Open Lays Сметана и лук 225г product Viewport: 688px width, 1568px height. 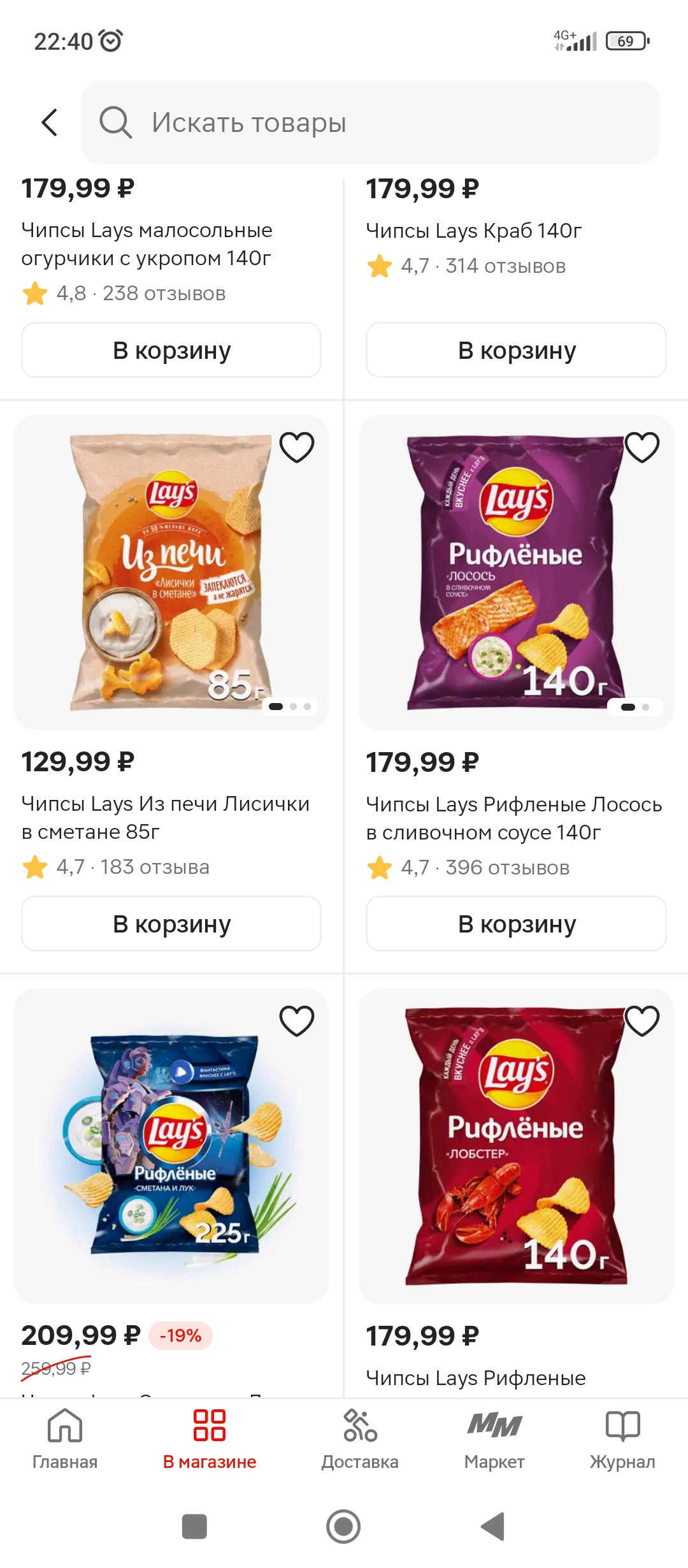171,1146
